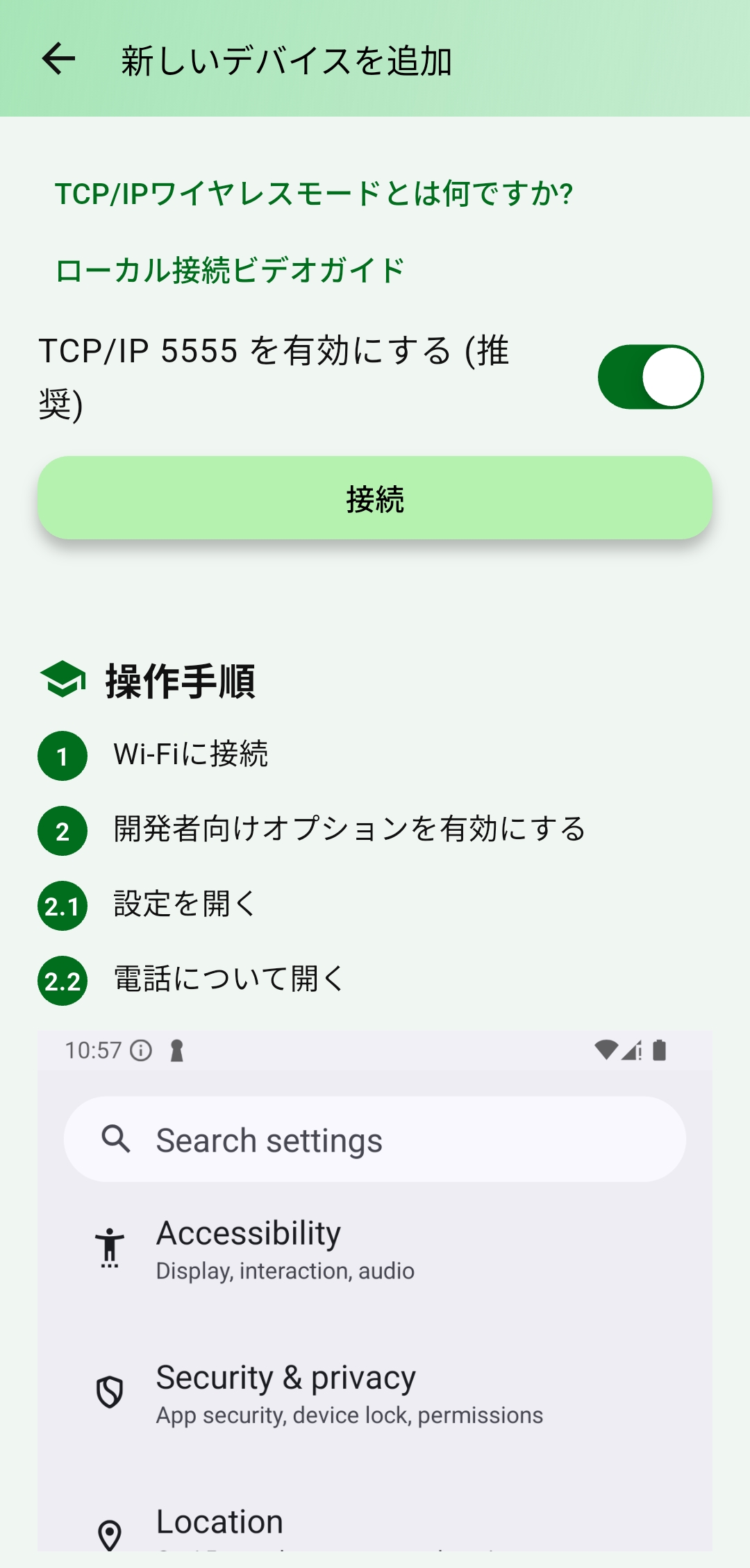This screenshot has width=750, height=1568.
Task: Open TCP/IPワイヤレスモードとは何ですか link
Action: [314, 193]
